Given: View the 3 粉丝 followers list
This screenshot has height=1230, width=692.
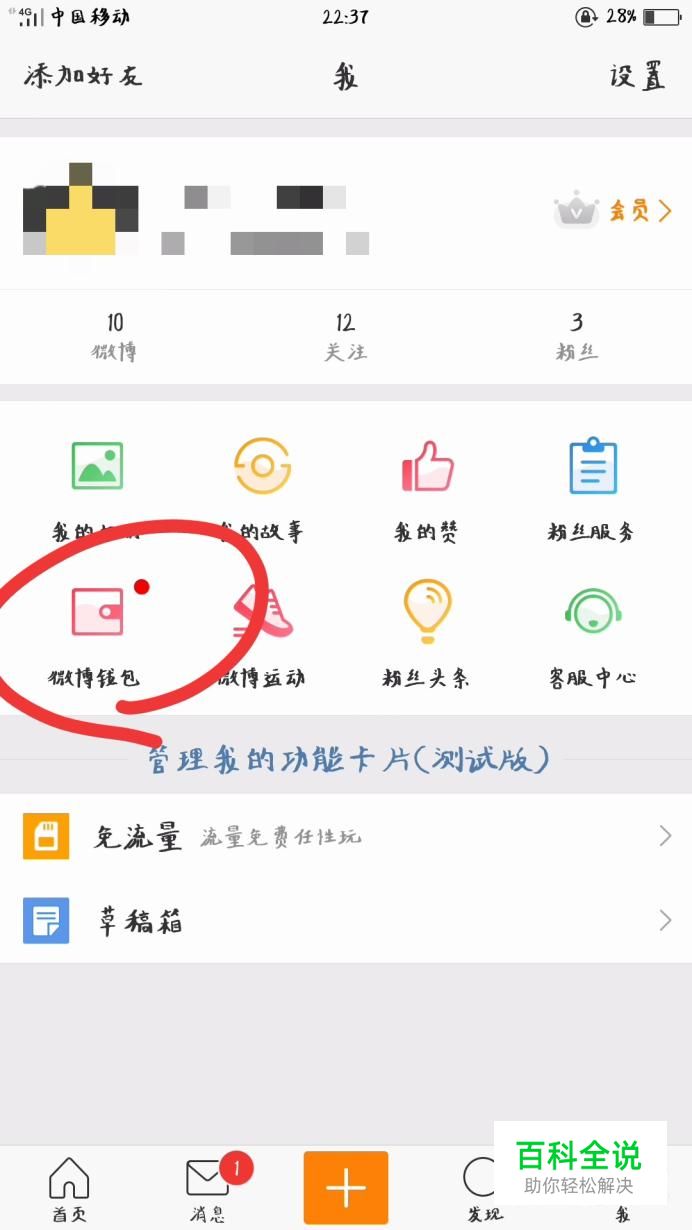Looking at the screenshot, I should pyautogui.click(x=577, y=336).
